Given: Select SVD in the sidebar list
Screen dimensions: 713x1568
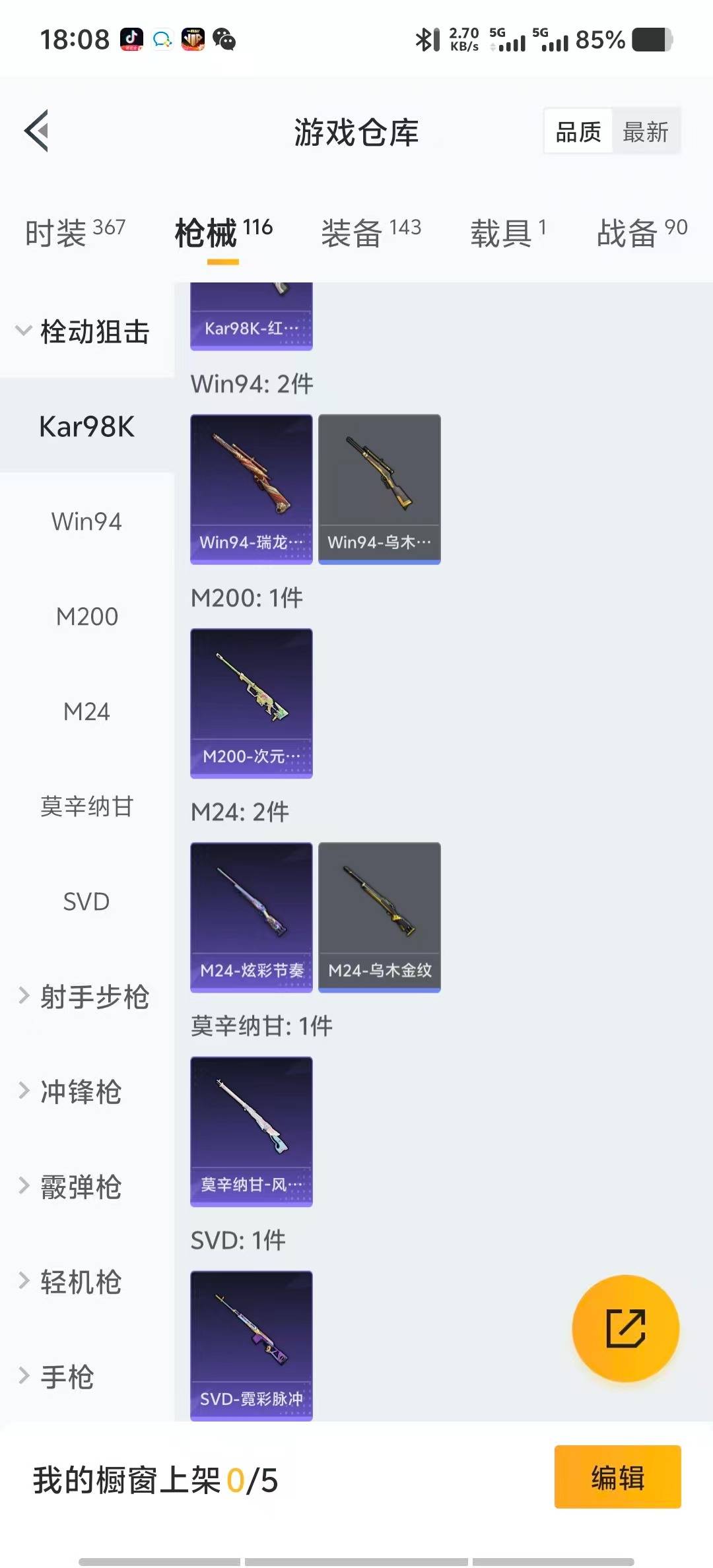Looking at the screenshot, I should coord(86,901).
